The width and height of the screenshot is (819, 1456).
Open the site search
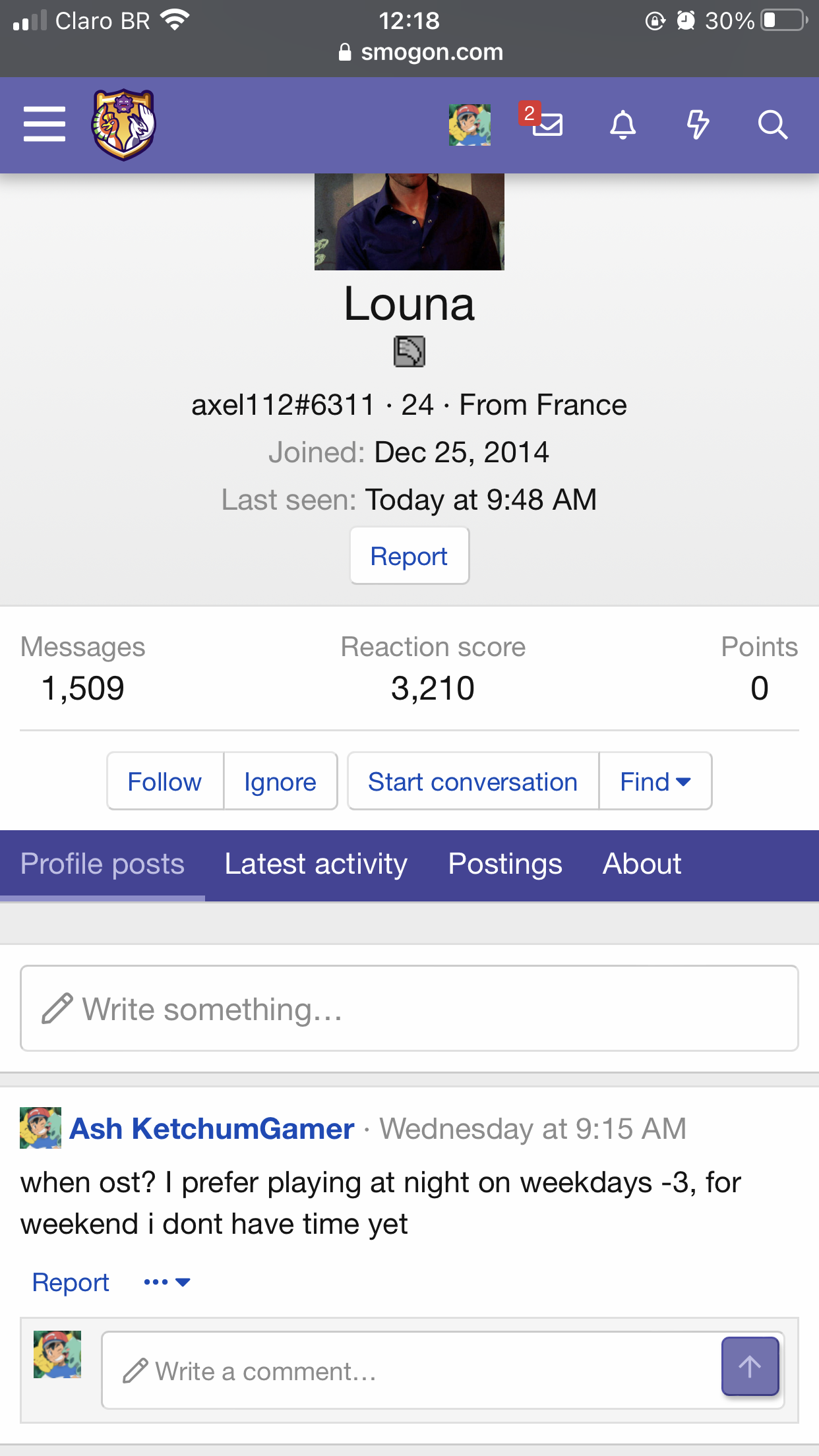(x=772, y=125)
